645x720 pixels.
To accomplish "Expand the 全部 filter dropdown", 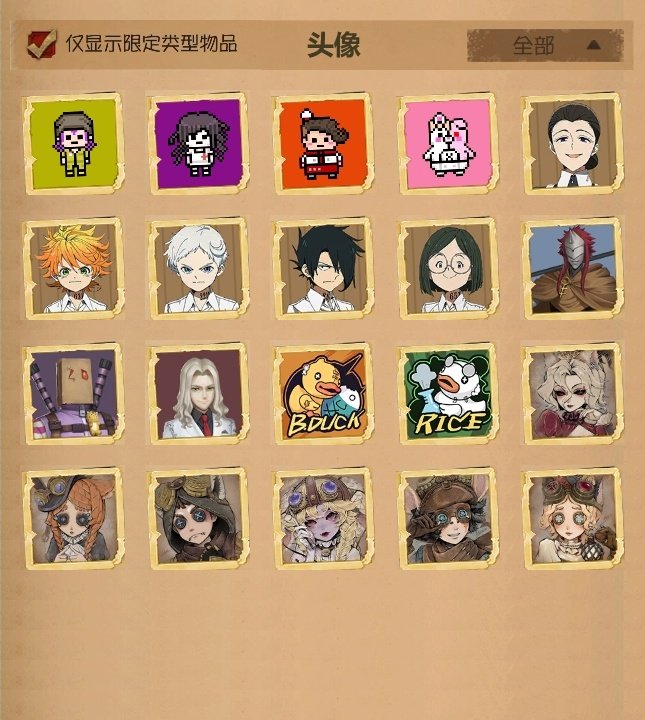I will [545, 45].
